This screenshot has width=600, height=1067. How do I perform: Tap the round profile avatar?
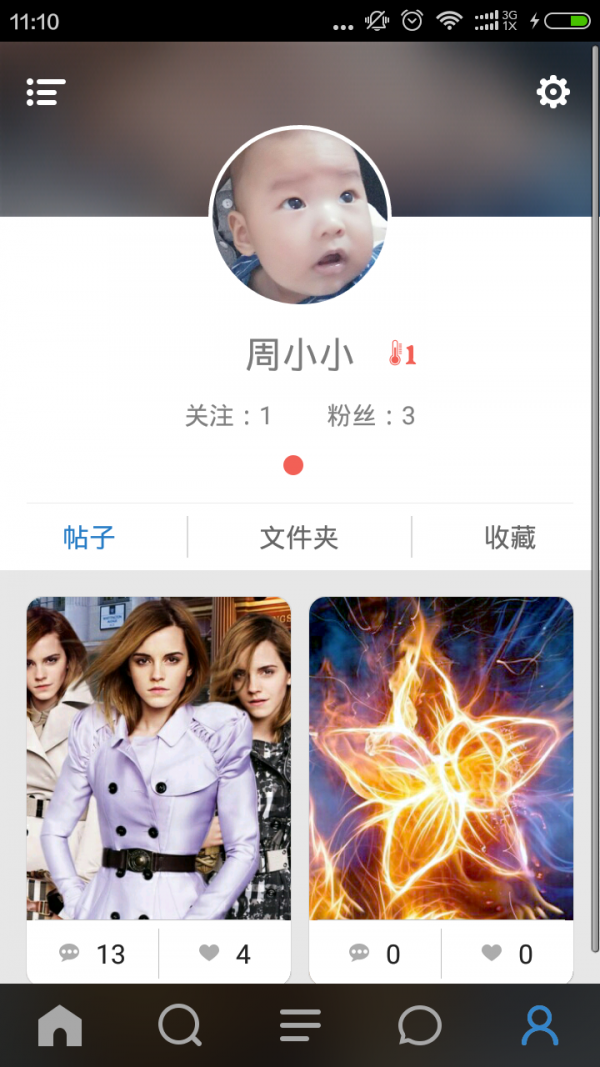click(300, 215)
